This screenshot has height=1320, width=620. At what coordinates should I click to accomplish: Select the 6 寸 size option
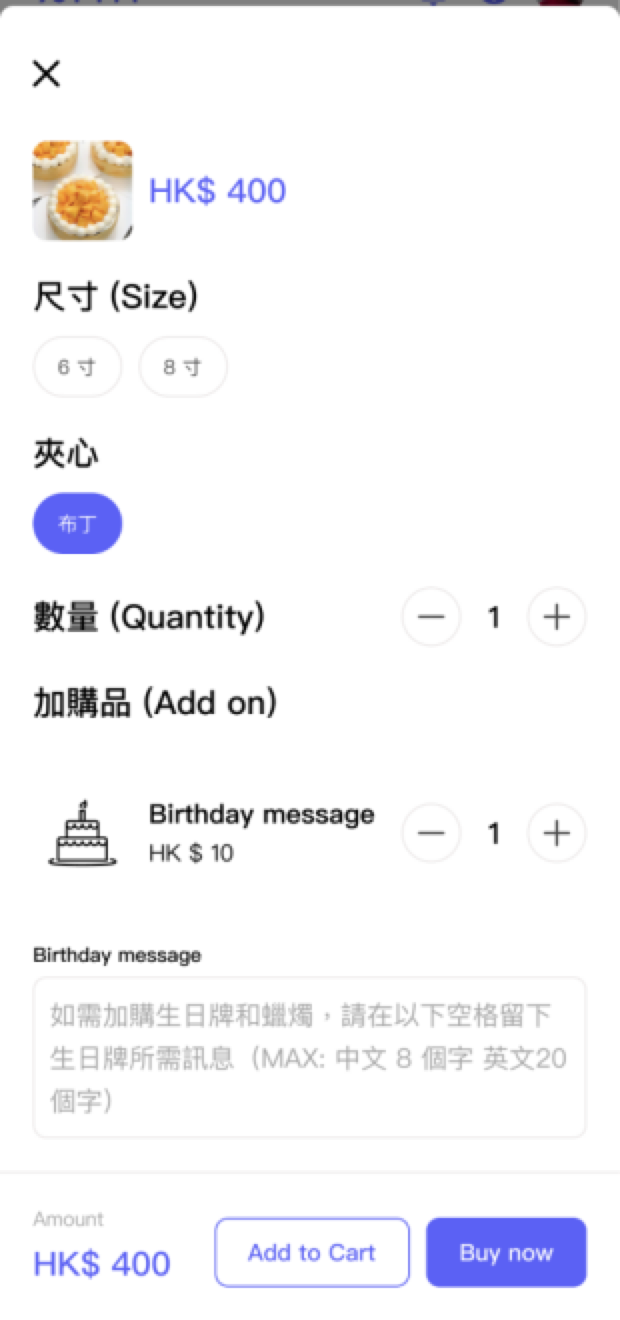point(77,367)
